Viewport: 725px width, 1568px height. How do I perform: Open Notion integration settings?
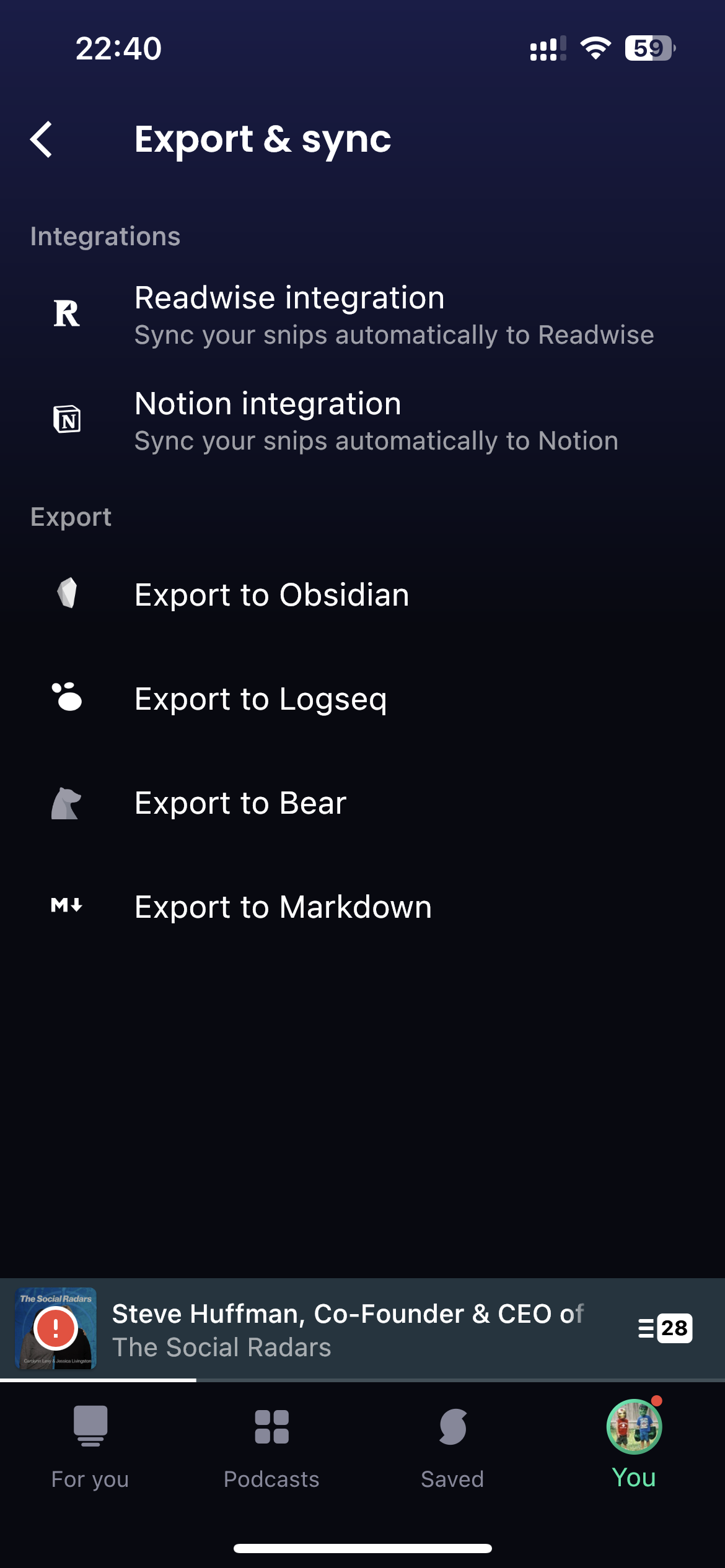tap(362, 421)
